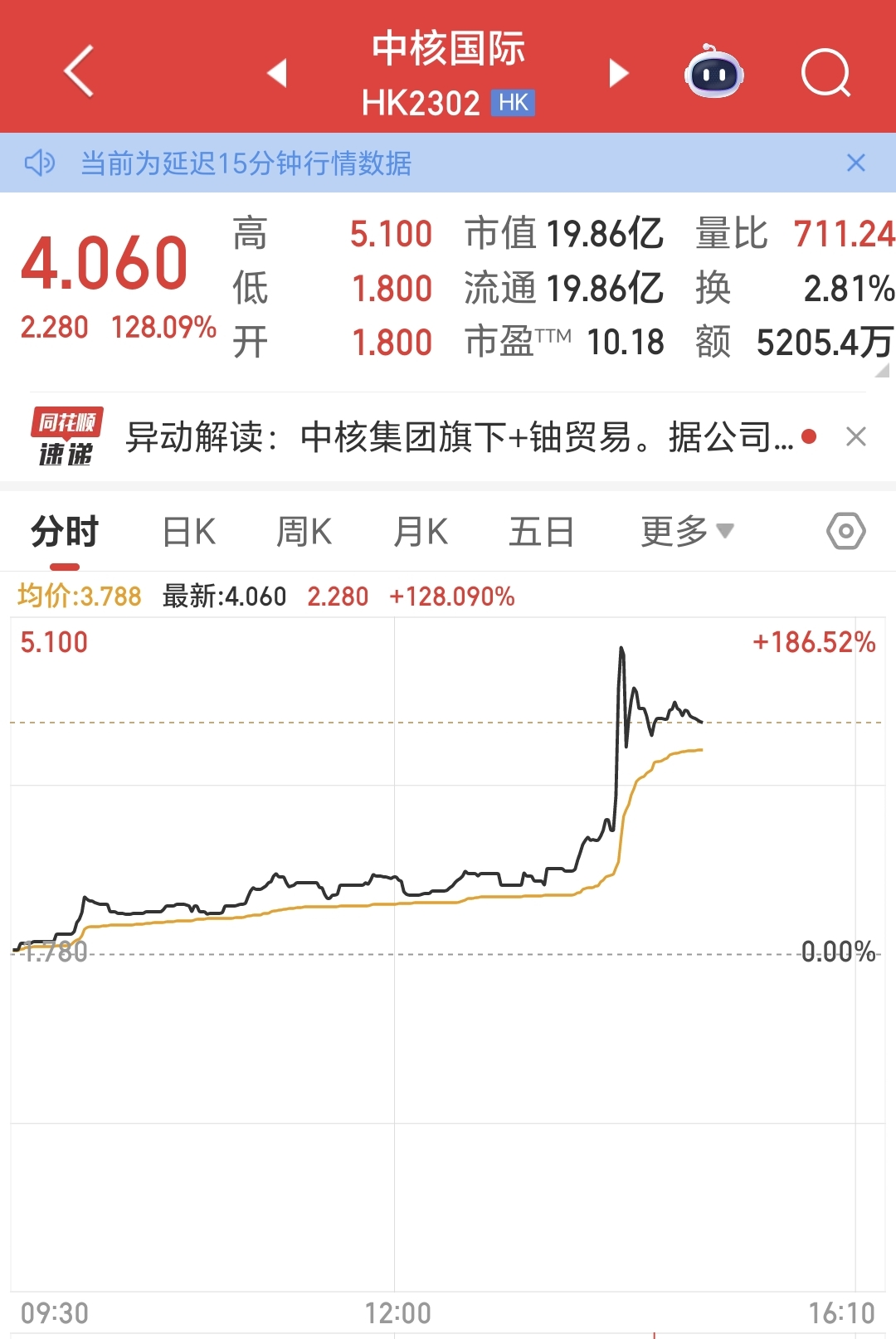Switch to the previous stock
Screen dimensions: 896x1339
(x=277, y=73)
